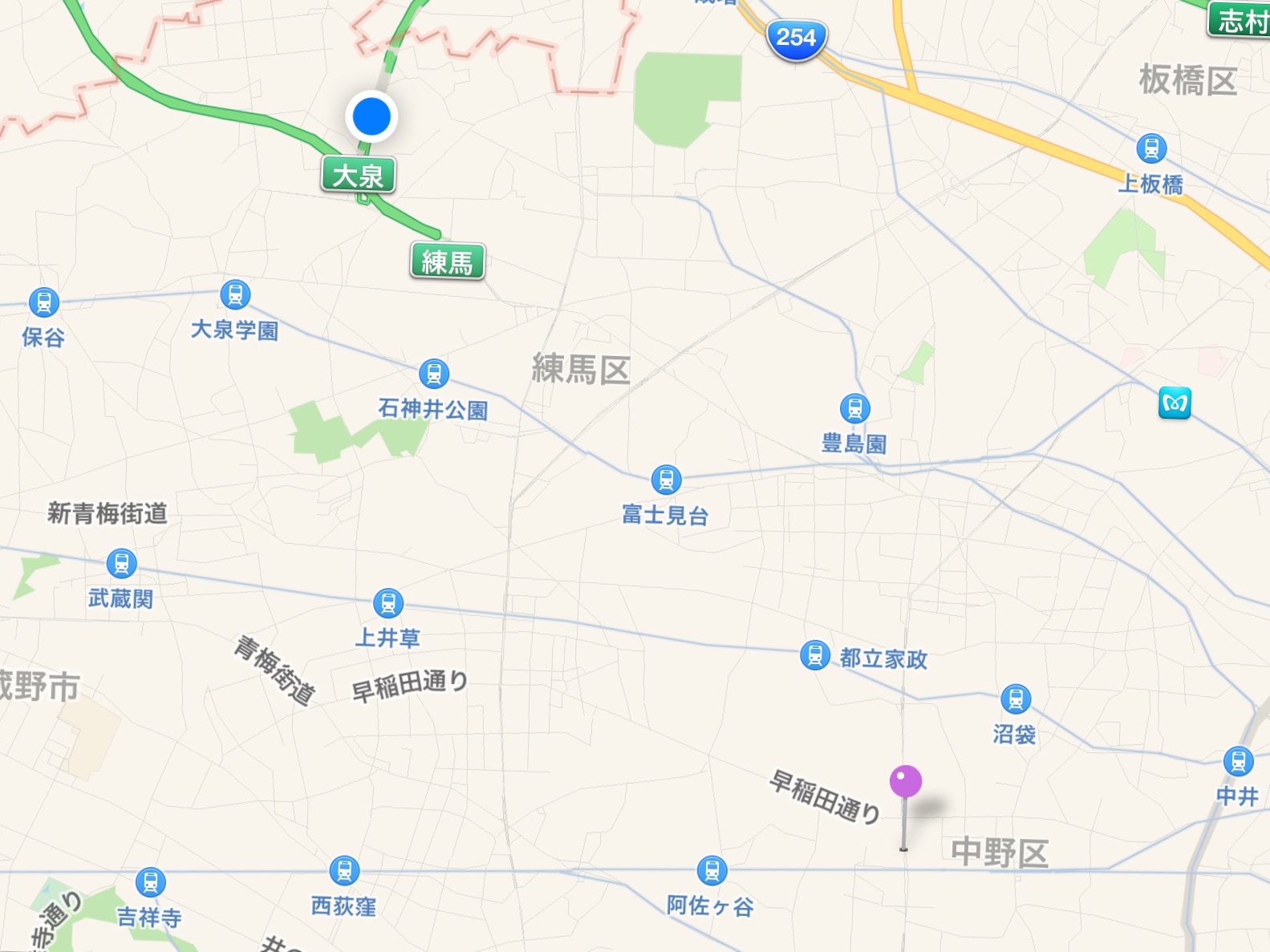
Task: Select 阿佐ヶ谷 station marker
Action: click(712, 870)
